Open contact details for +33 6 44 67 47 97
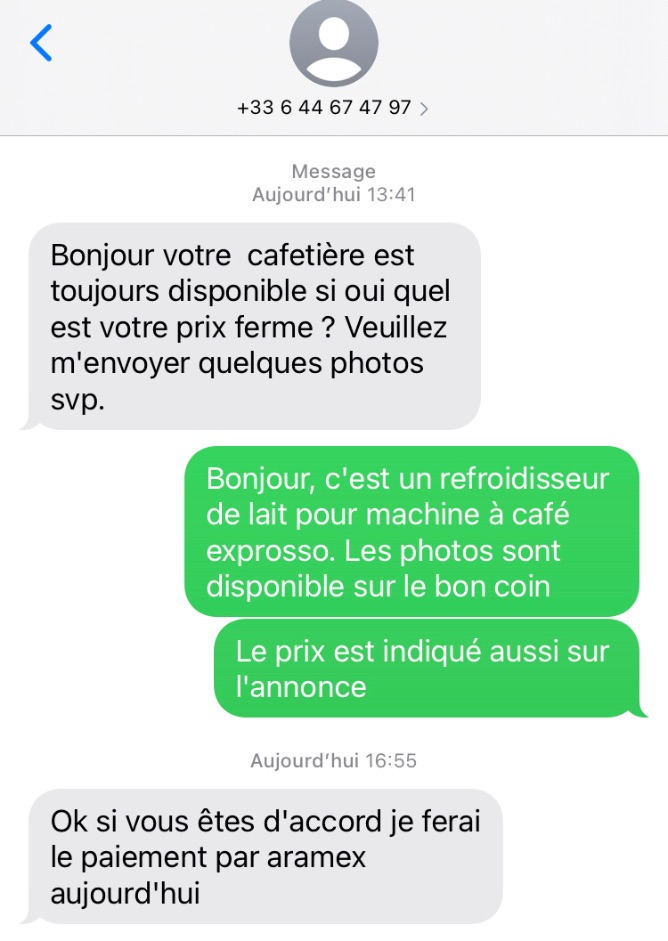668x941 pixels. click(x=333, y=107)
